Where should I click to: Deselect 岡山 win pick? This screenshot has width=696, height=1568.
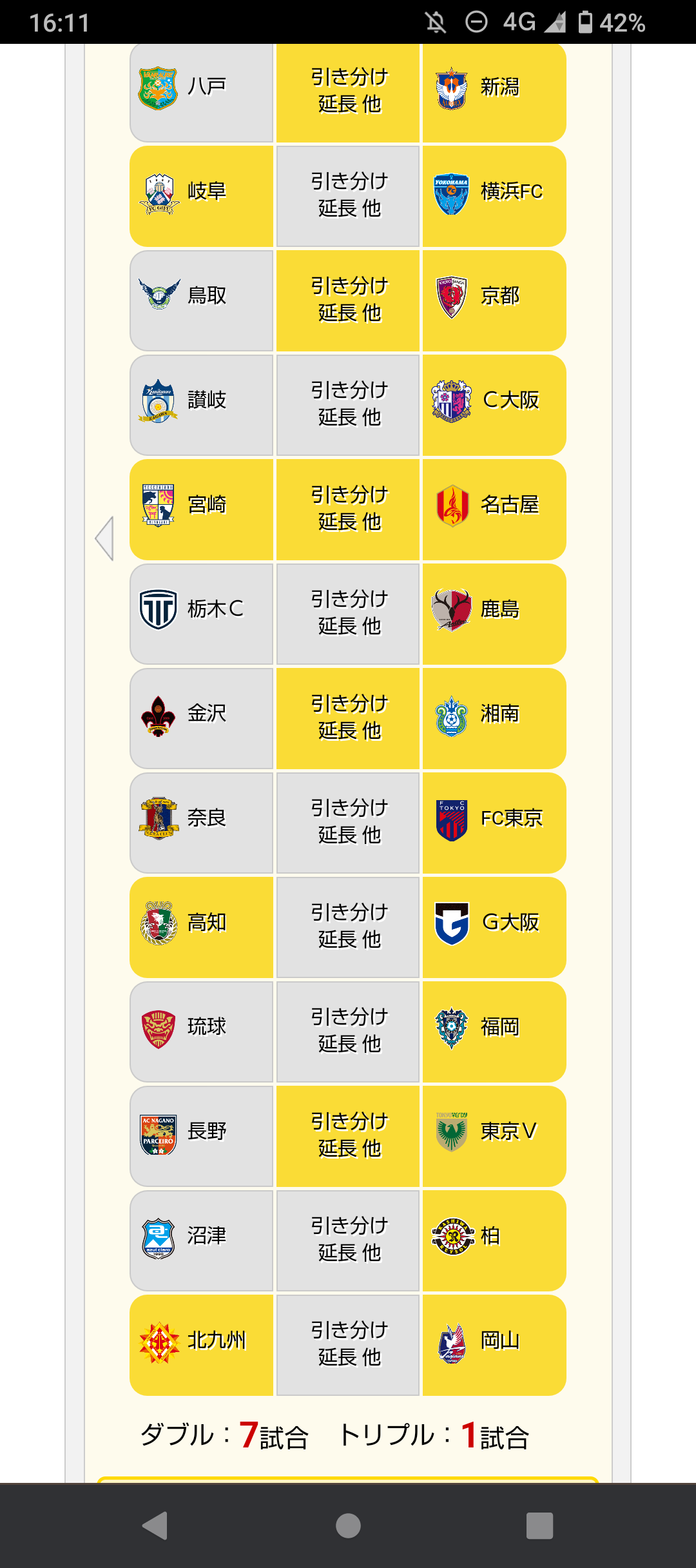coord(494,1345)
